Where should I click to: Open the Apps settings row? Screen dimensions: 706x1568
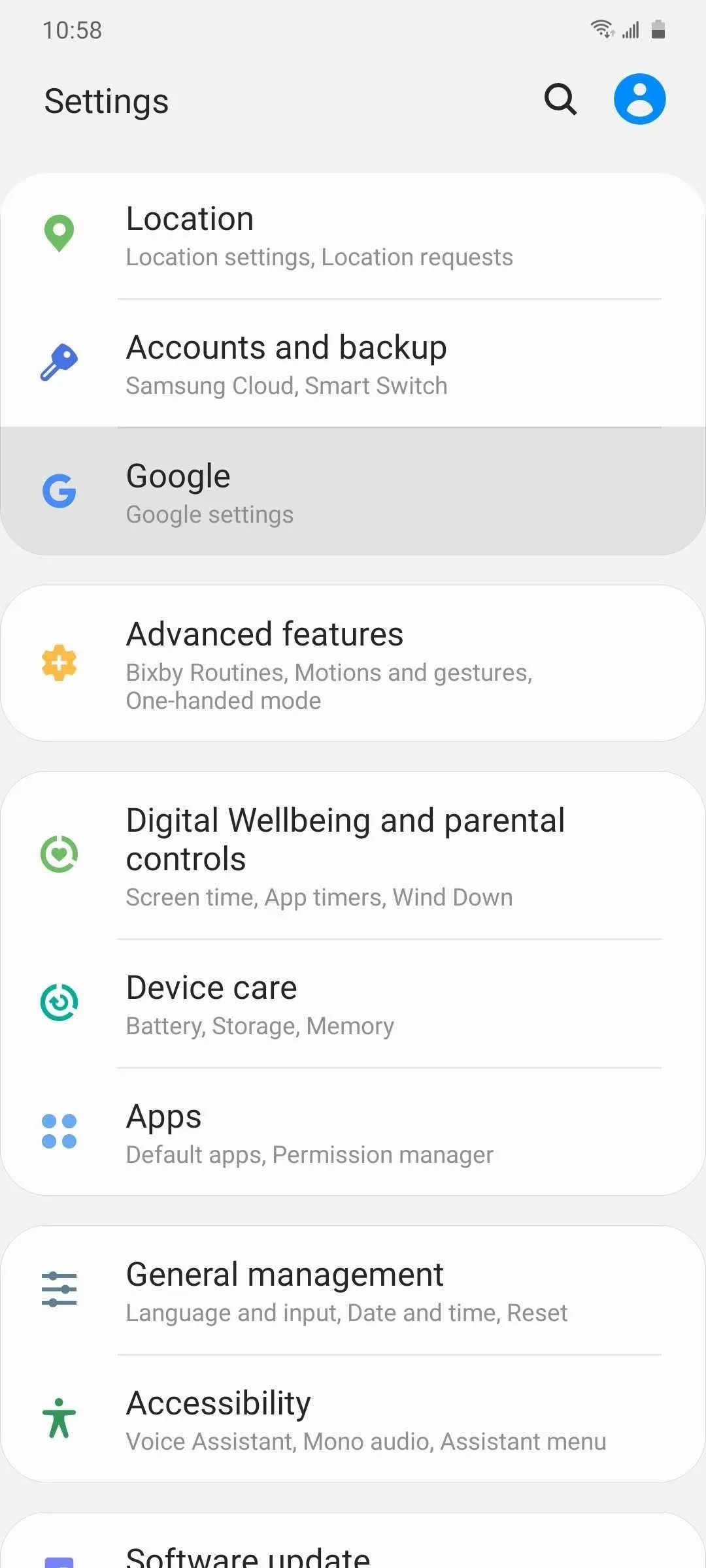click(x=353, y=1132)
